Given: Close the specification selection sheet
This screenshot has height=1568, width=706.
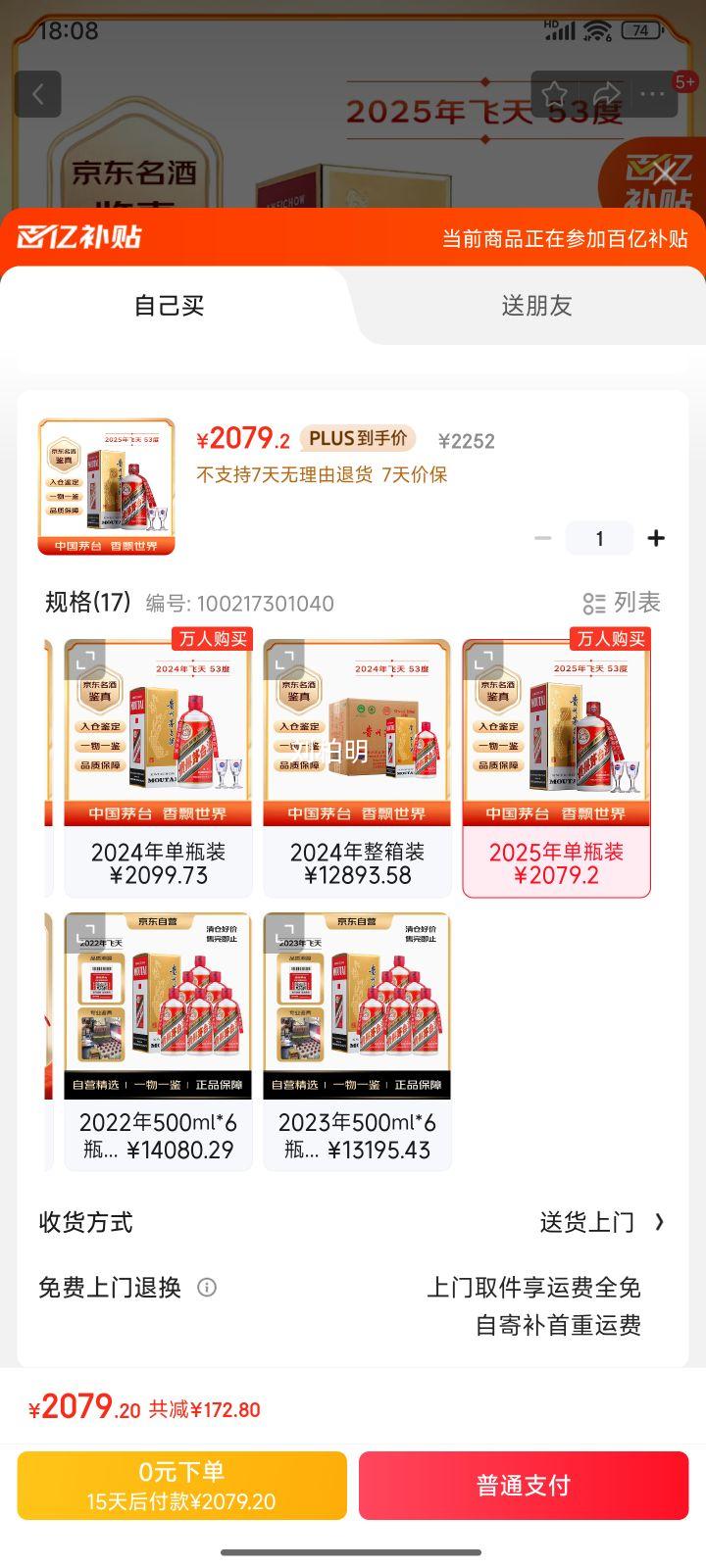Looking at the screenshot, I should pyautogui.click(x=664, y=174).
